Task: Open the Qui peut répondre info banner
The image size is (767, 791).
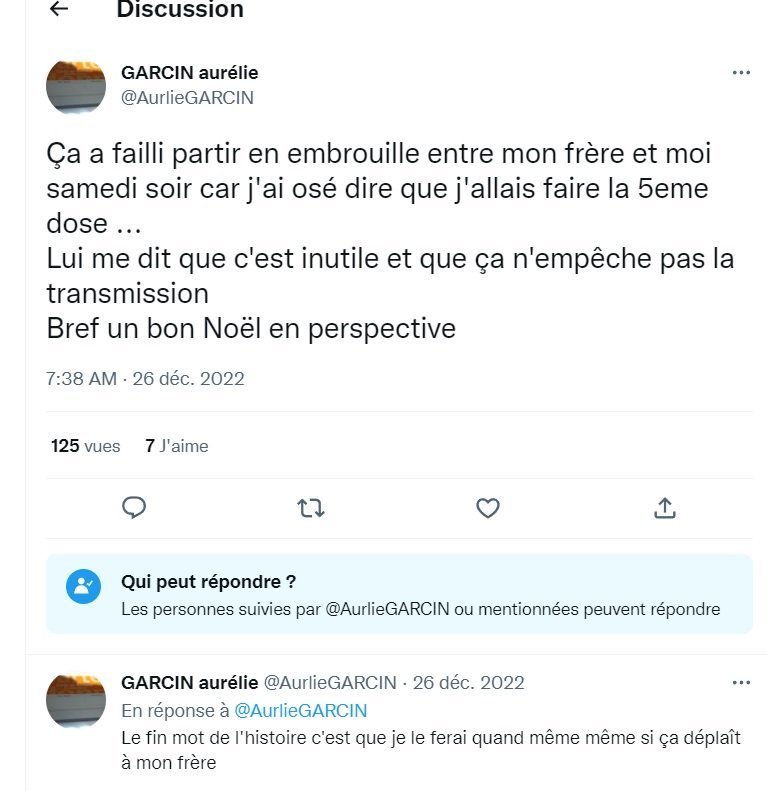Action: [398, 594]
